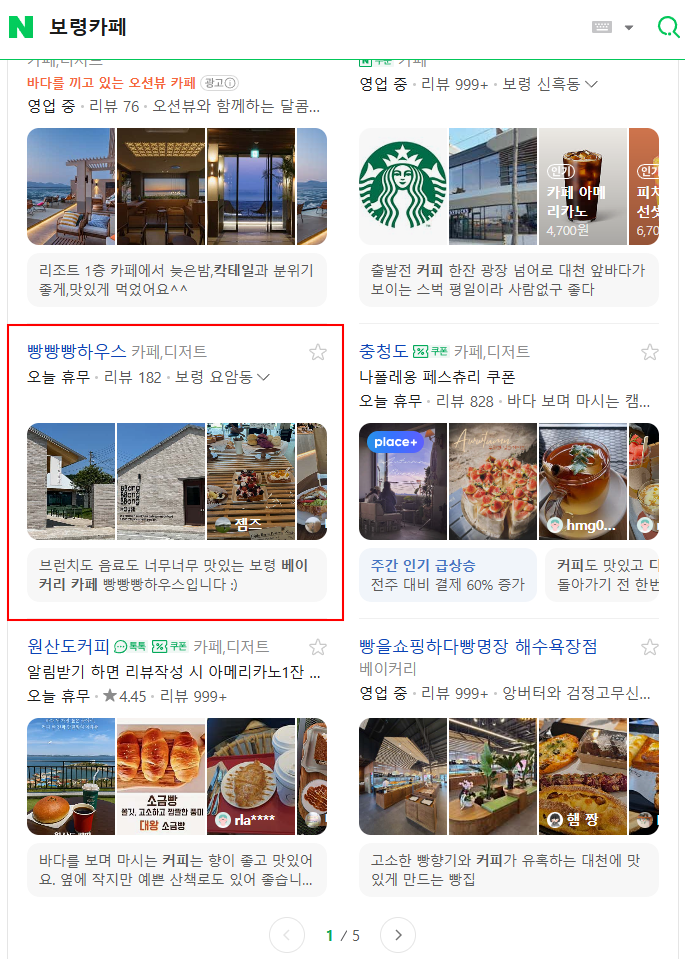This screenshot has width=685, height=959.
Task: Expand the 보령 신흑동 address chevron
Action: tap(591, 84)
